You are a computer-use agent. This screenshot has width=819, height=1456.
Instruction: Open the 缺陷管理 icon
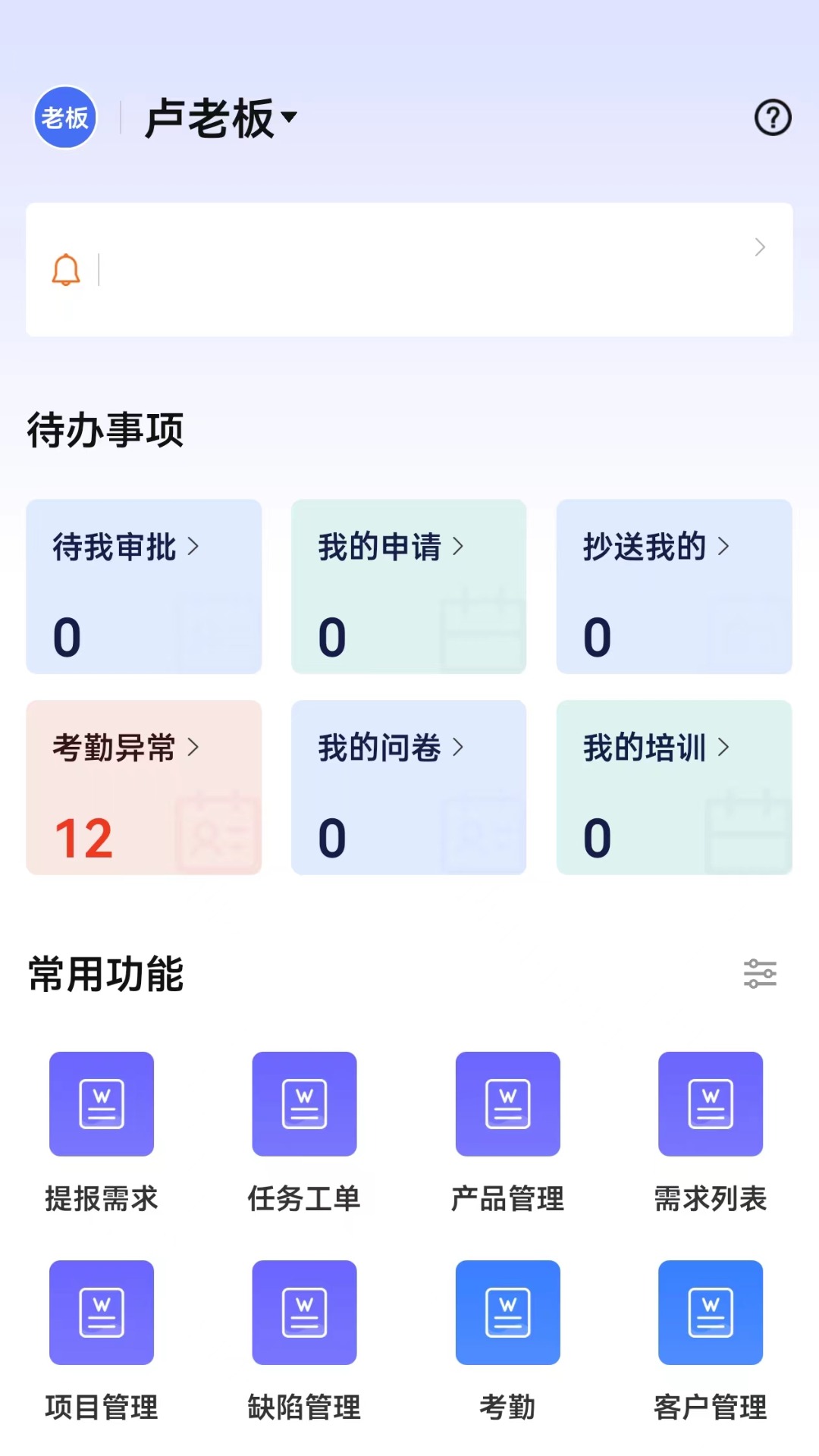pos(304,1313)
